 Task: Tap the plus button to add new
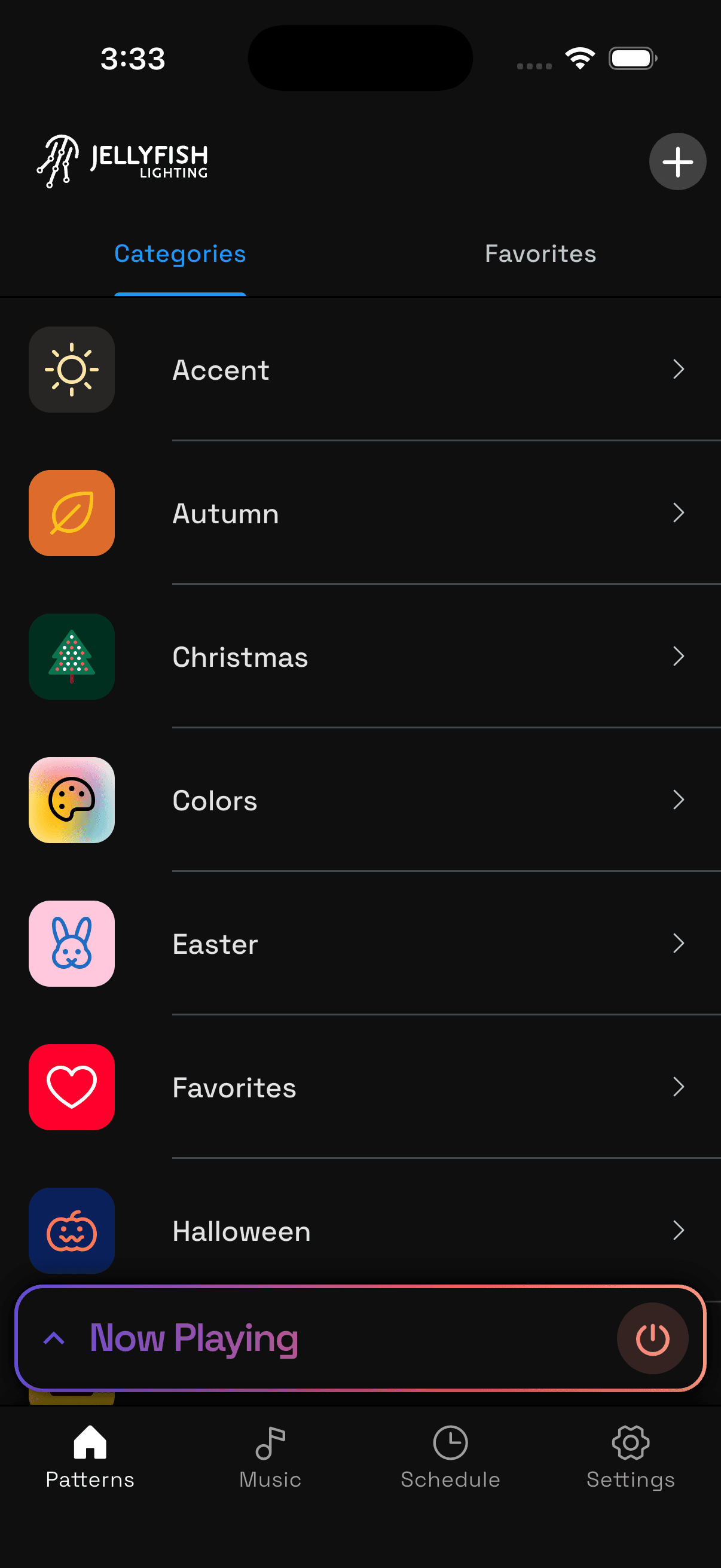(677, 162)
